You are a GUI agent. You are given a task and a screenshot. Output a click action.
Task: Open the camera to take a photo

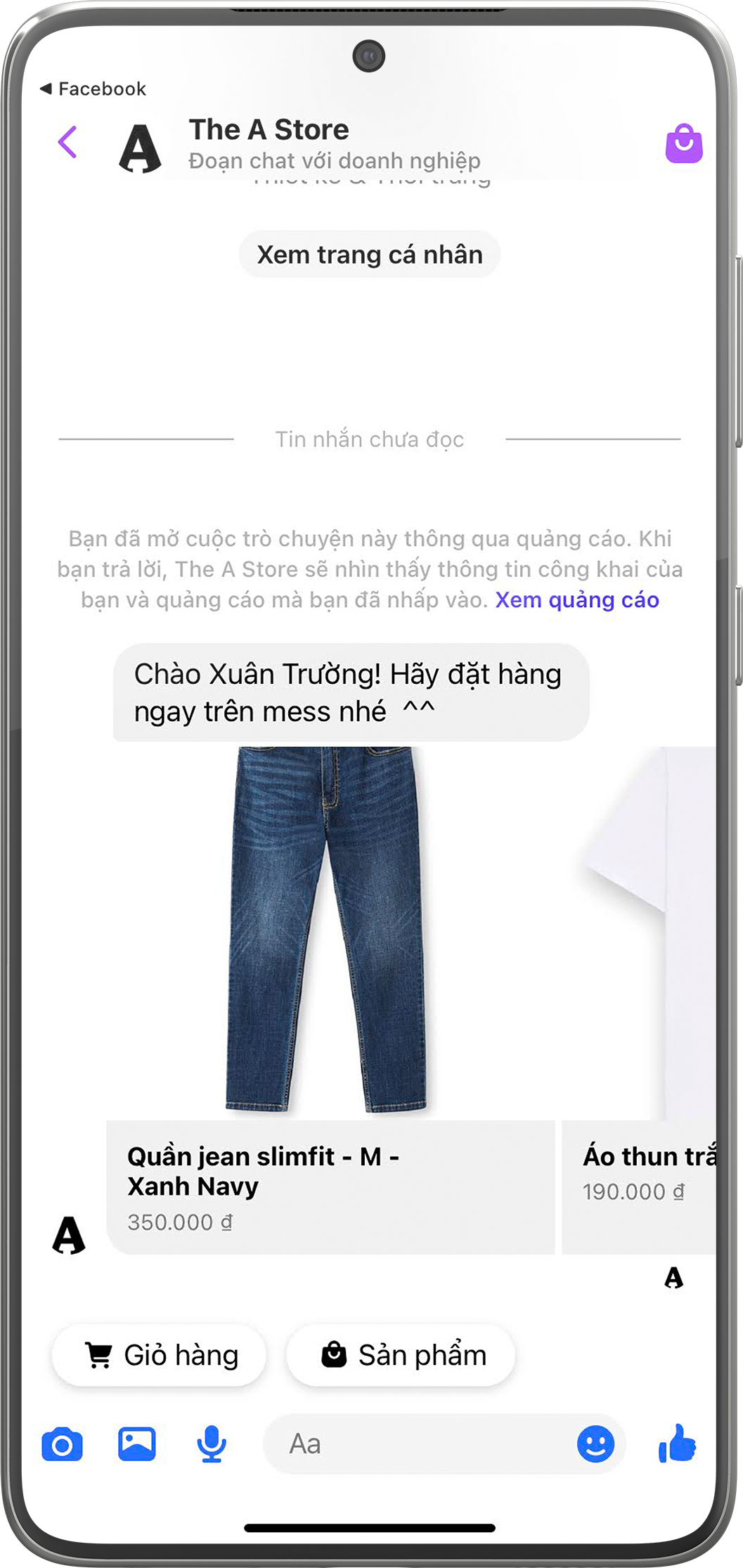pyautogui.click(x=63, y=1445)
